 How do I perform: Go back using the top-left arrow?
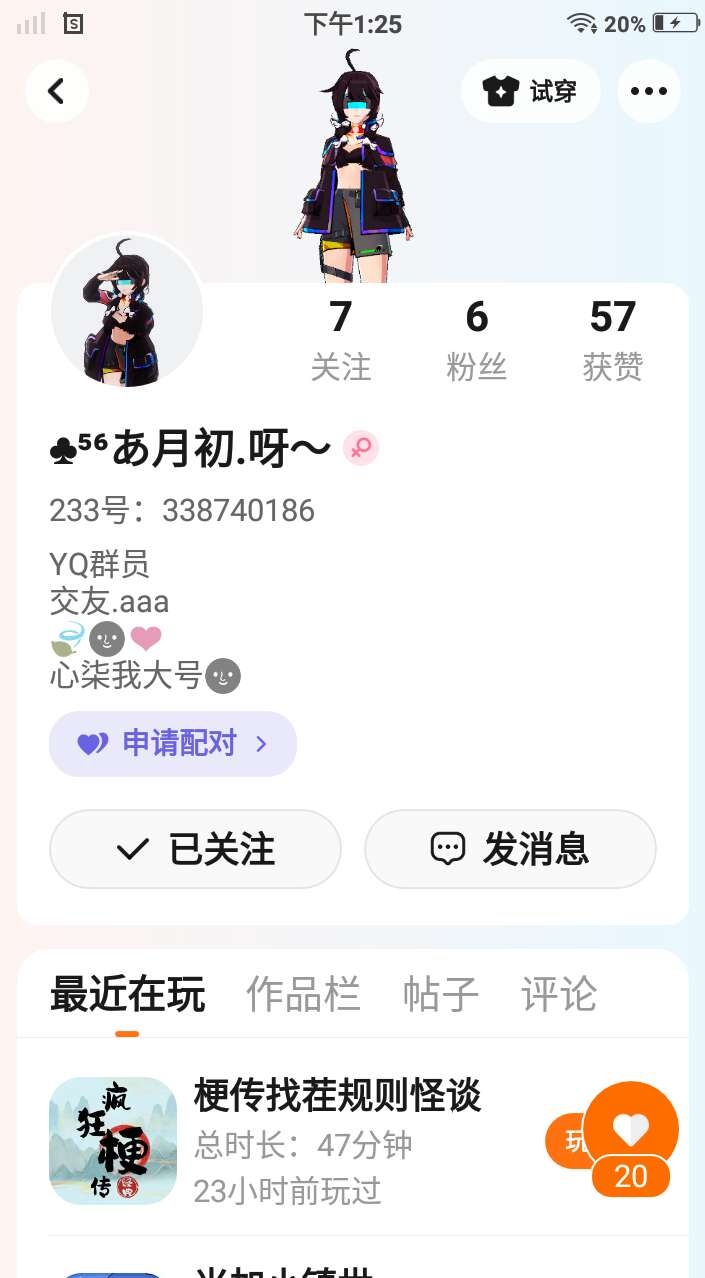57,91
